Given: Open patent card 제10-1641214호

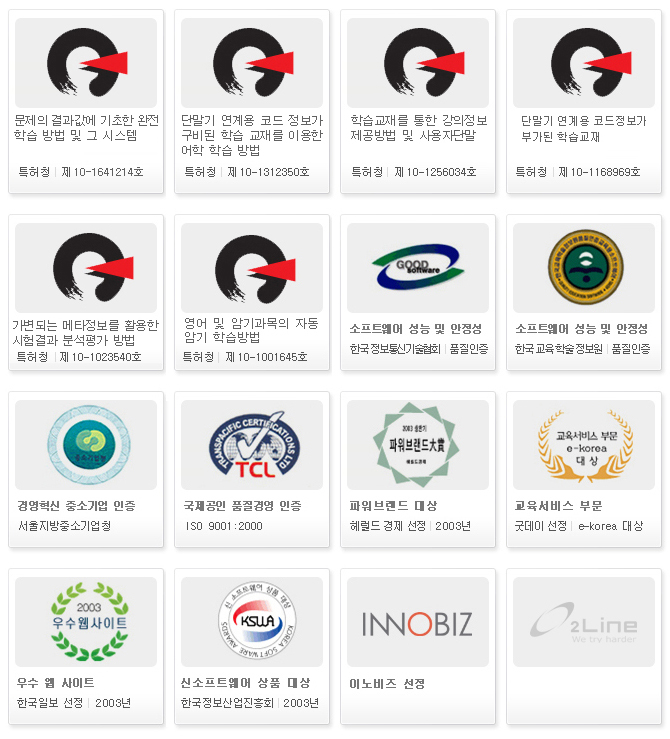Looking at the screenshot, I should [86, 100].
